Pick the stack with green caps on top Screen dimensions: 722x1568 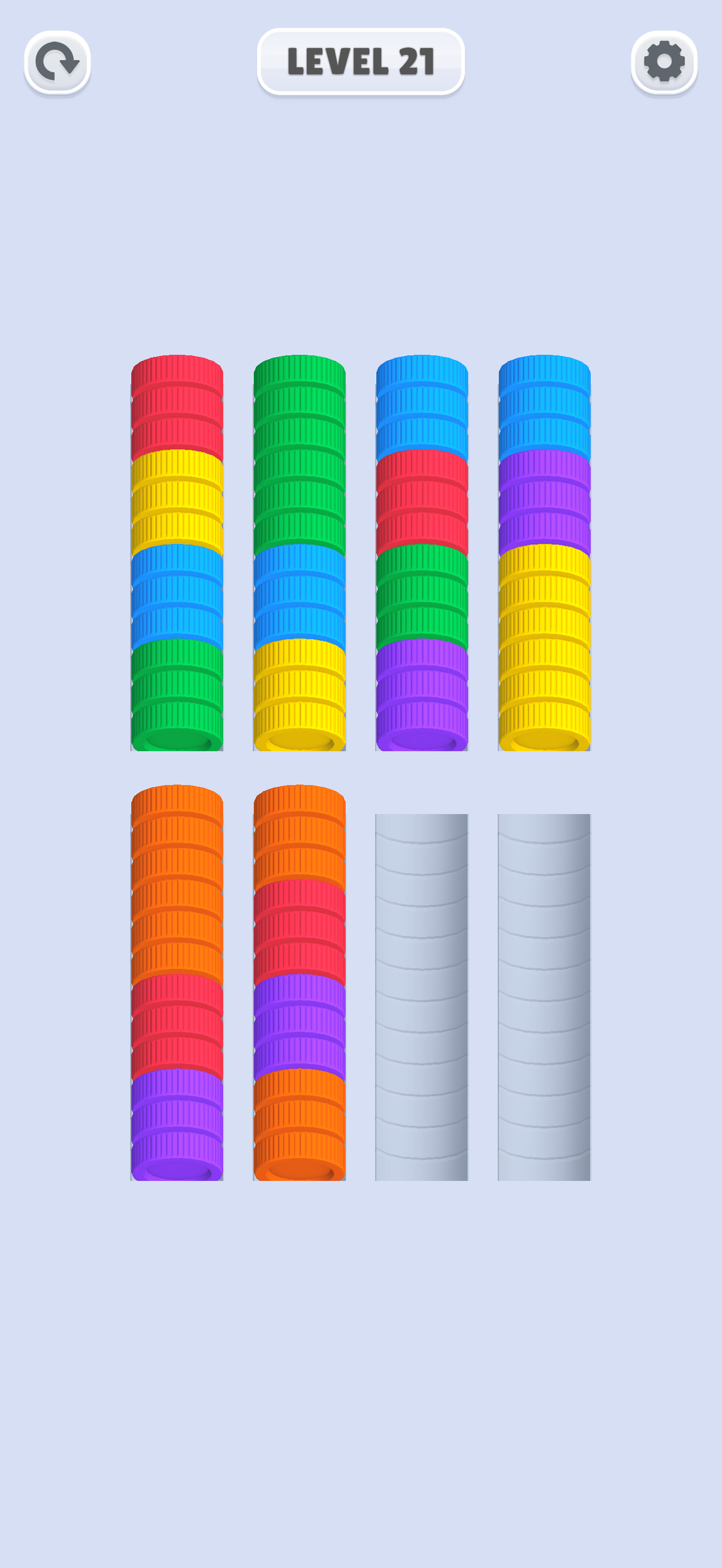(x=300, y=553)
